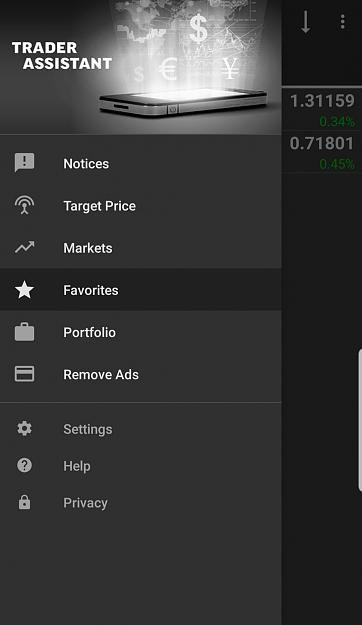Image resolution: width=362 pixels, height=625 pixels.
Task: Open the quote row showing 0.71801
Action: pyautogui.click(x=322, y=152)
